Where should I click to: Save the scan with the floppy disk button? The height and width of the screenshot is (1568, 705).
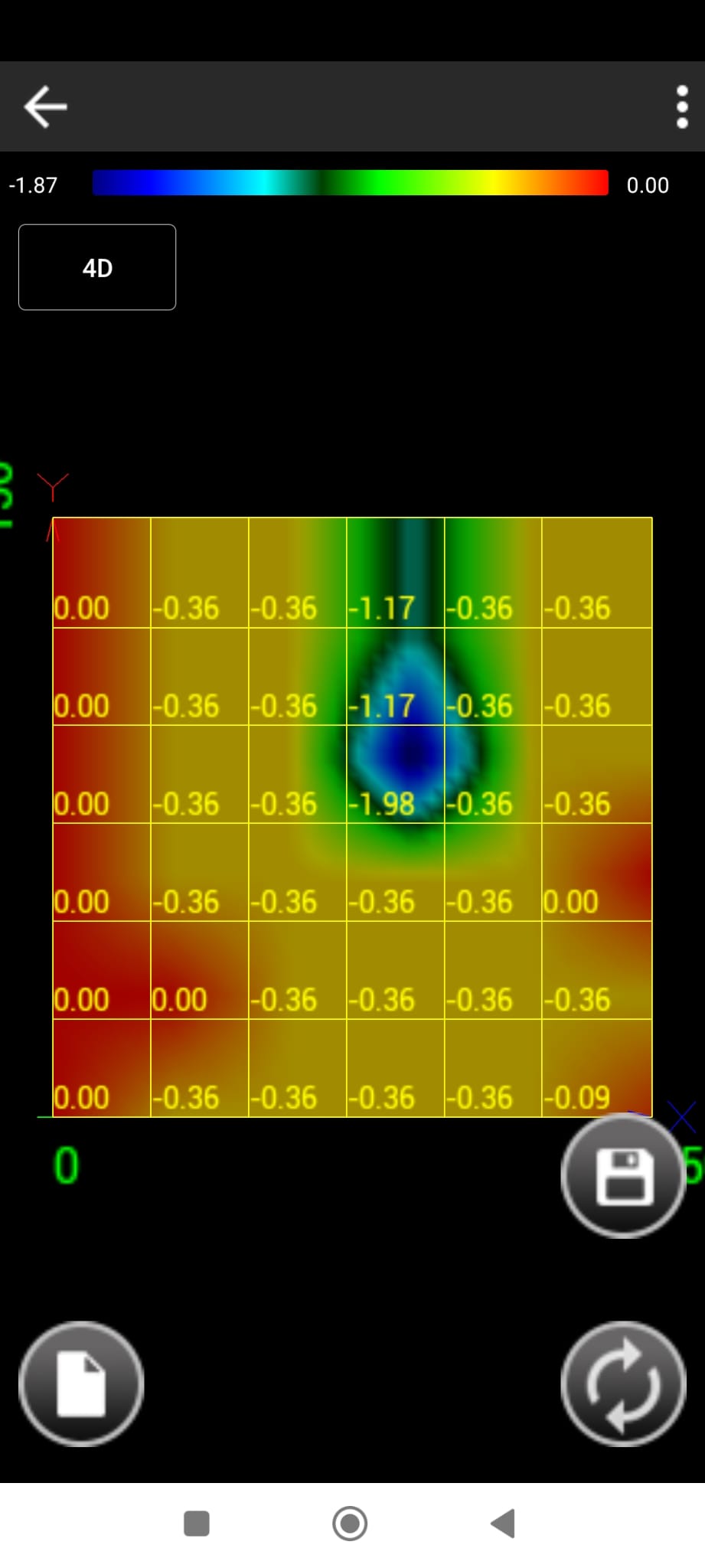pyautogui.click(x=624, y=1176)
